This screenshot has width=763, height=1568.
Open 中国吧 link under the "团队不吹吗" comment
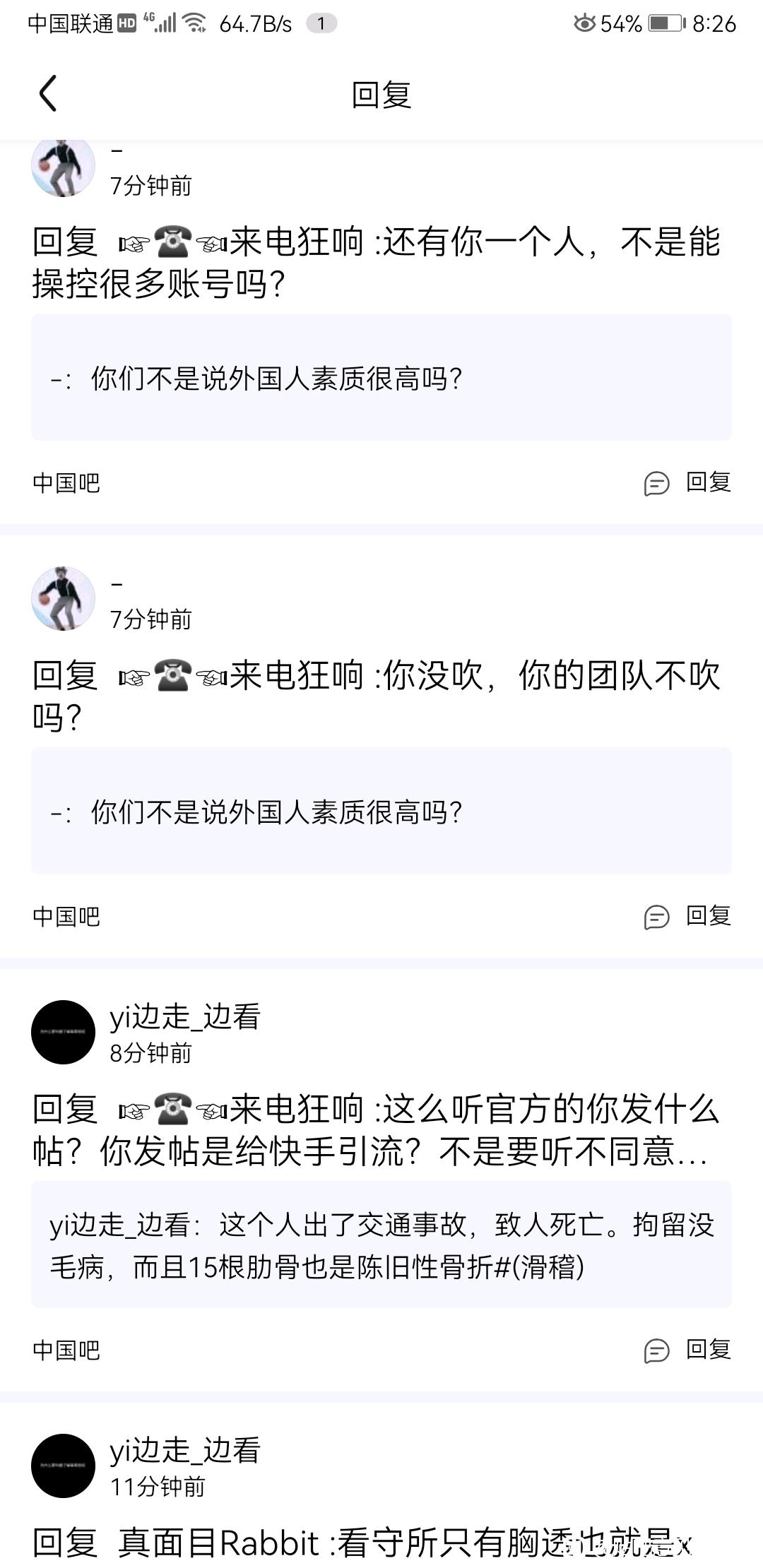[66, 917]
